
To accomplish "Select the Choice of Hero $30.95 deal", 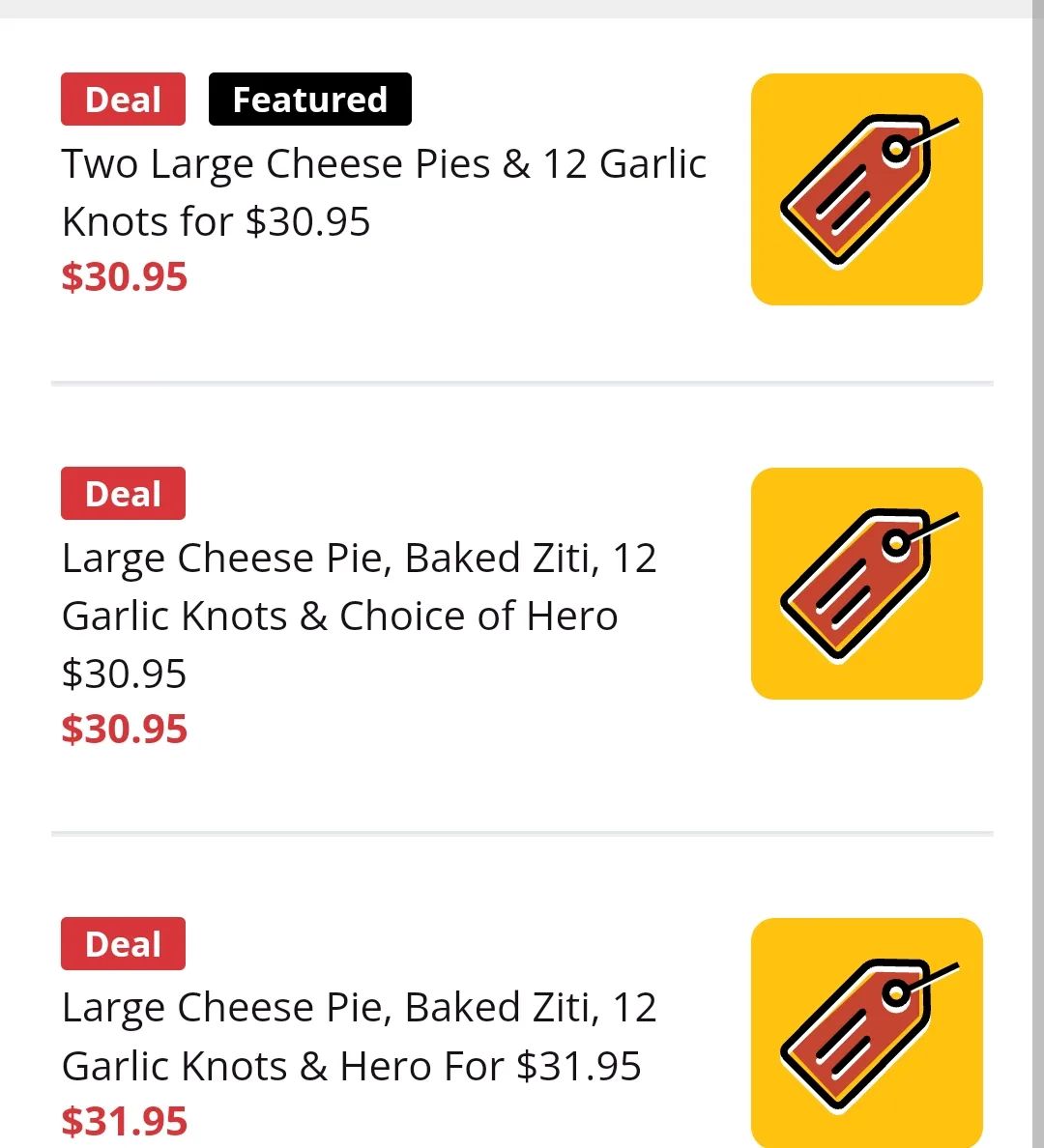I will coord(359,615).
